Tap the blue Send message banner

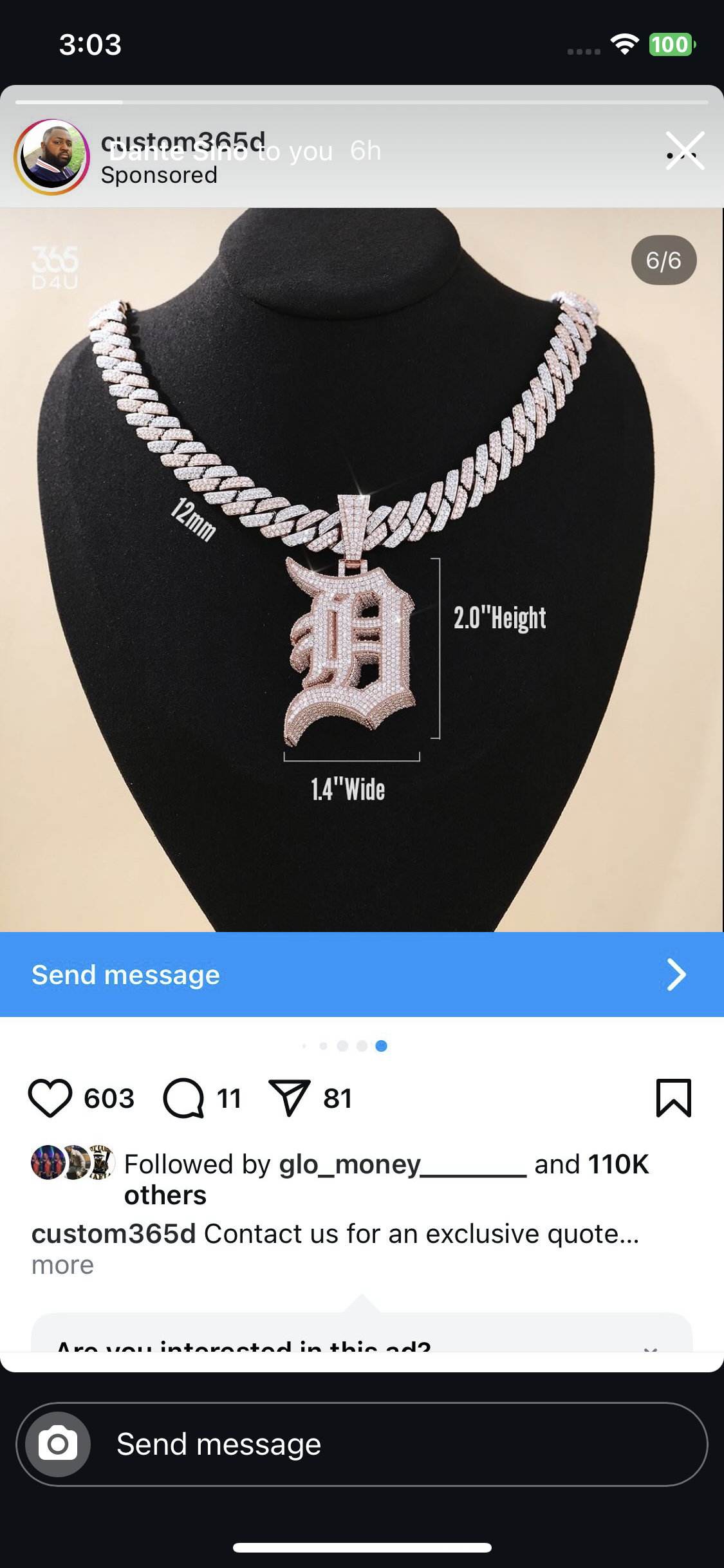click(362, 975)
